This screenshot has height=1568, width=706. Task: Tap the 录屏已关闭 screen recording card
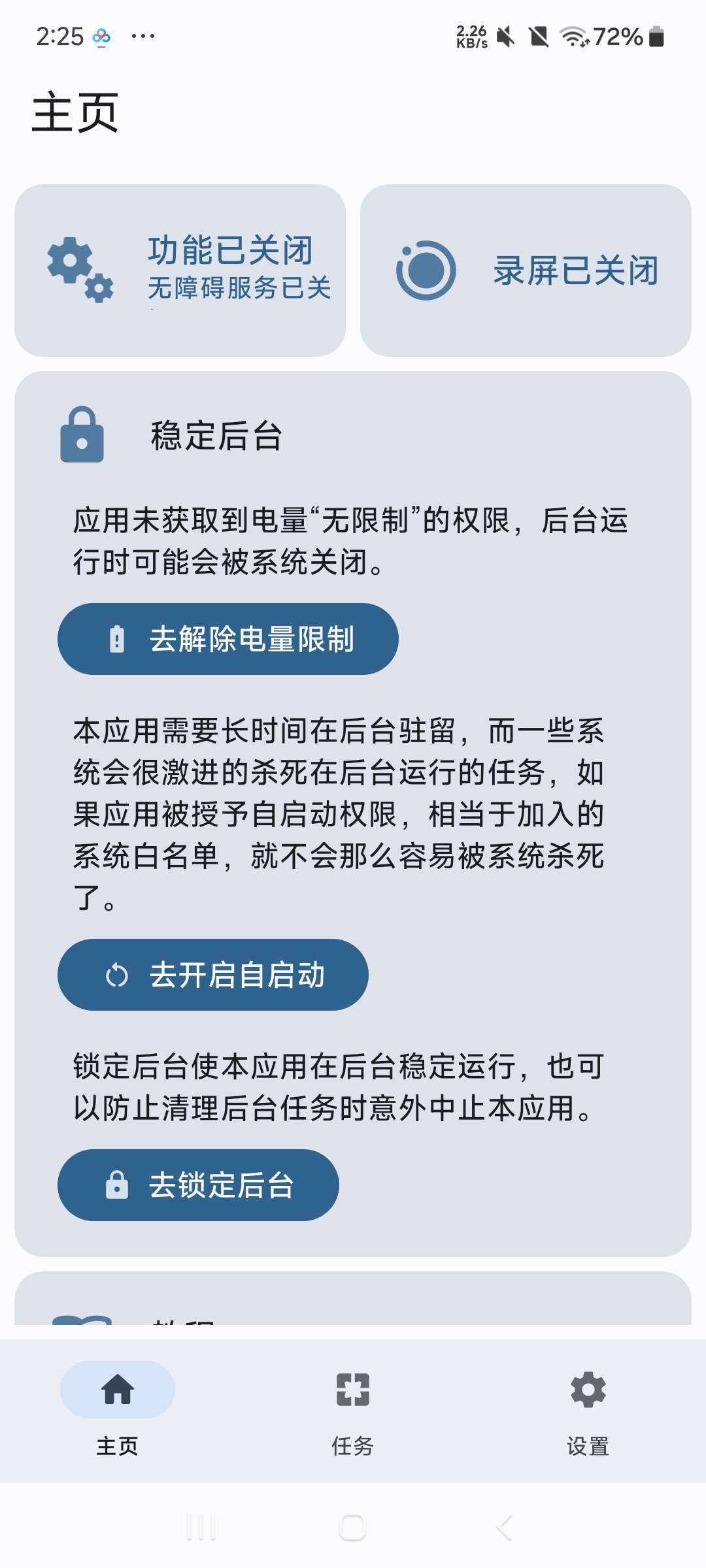pyautogui.click(x=526, y=270)
